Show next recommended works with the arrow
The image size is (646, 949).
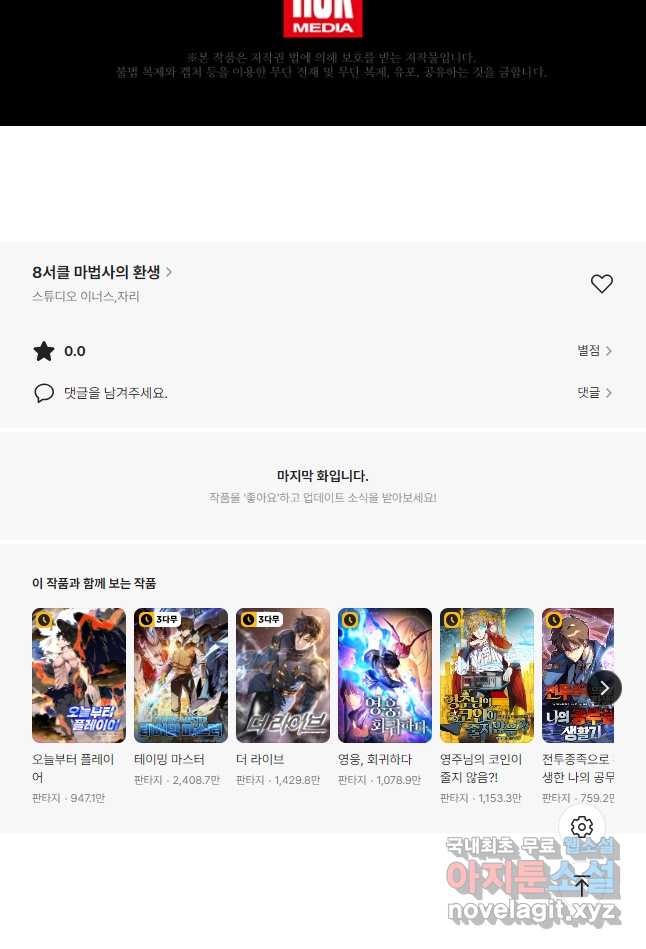pyautogui.click(x=604, y=688)
